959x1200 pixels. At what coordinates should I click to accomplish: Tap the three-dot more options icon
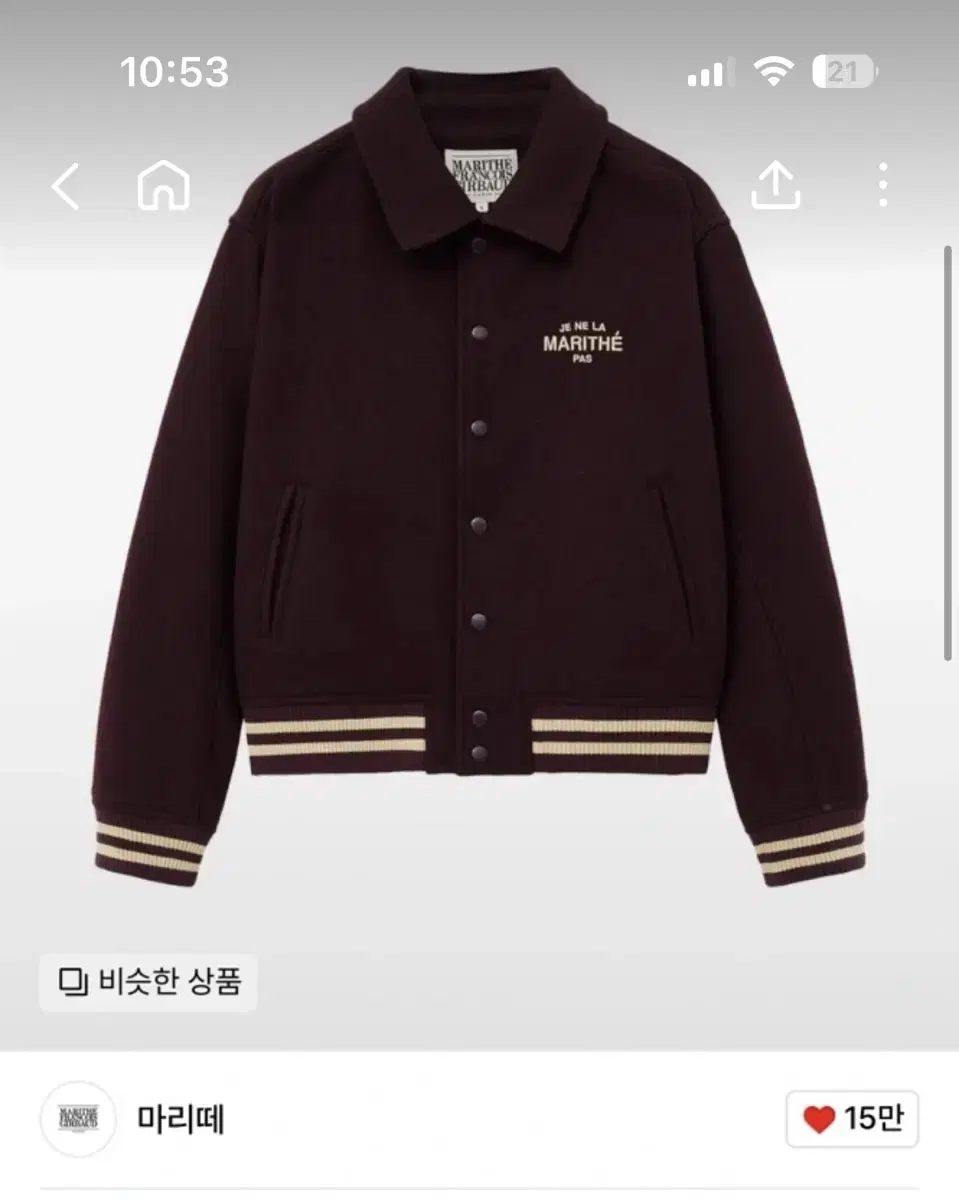pos(885,185)
